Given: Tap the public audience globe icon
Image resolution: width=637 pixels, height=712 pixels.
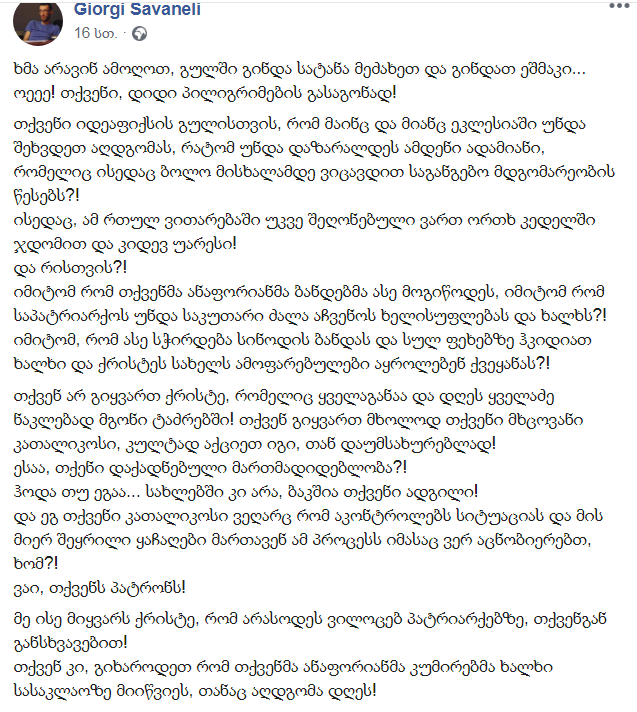Looking at the screenshot, I should point(139,33).
